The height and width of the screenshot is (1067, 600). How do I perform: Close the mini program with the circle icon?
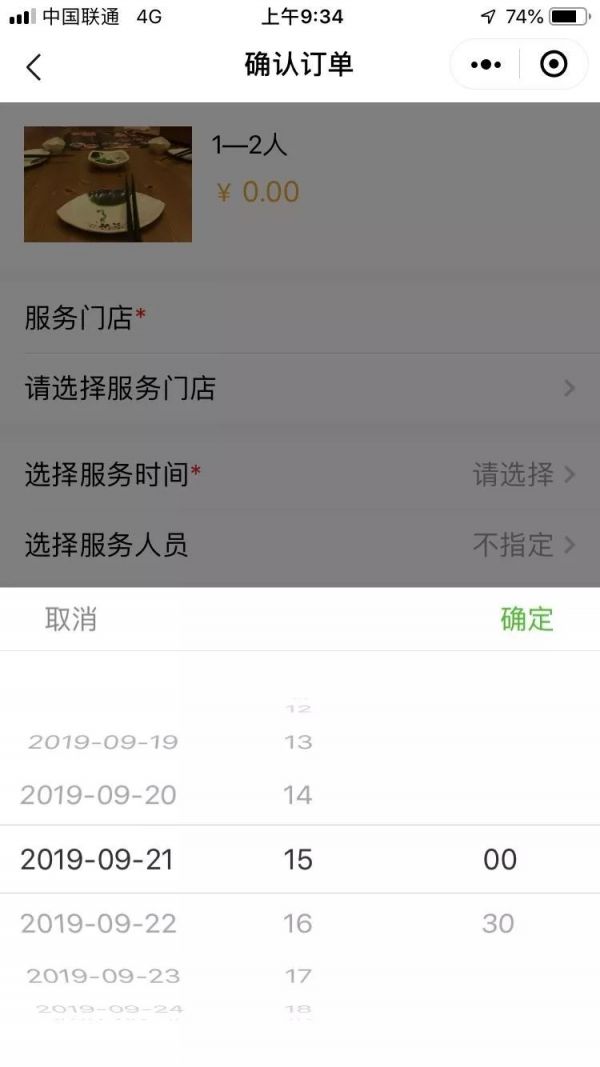click(x=553, y=65)
